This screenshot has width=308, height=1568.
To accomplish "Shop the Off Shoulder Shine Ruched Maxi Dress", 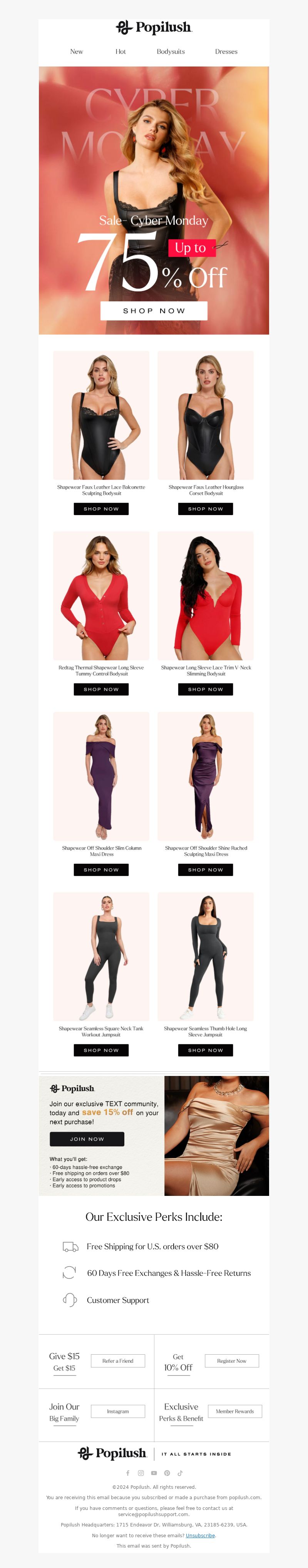I will coord(206,870).
